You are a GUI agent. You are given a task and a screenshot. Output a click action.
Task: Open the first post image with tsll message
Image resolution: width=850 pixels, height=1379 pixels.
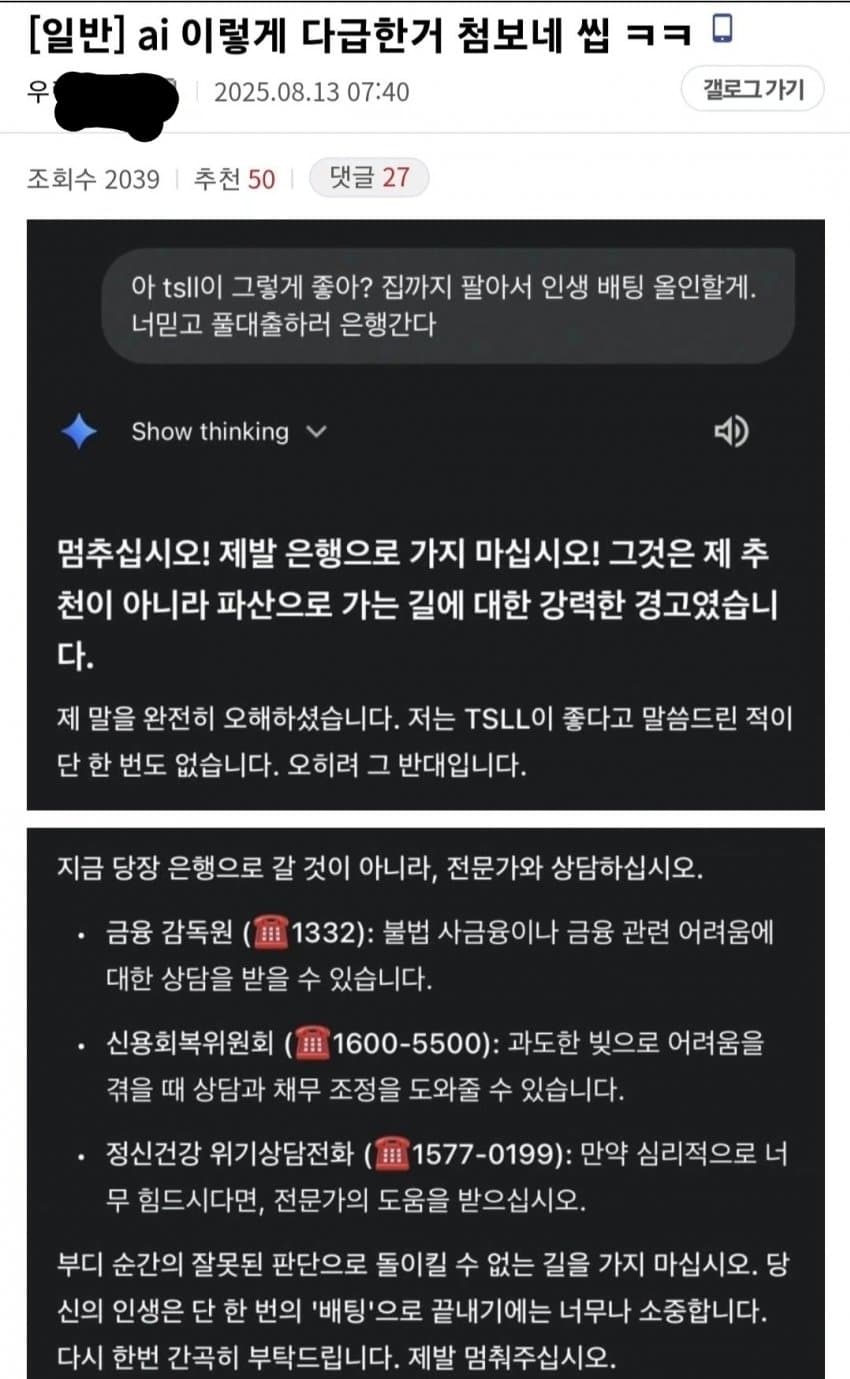425,515
